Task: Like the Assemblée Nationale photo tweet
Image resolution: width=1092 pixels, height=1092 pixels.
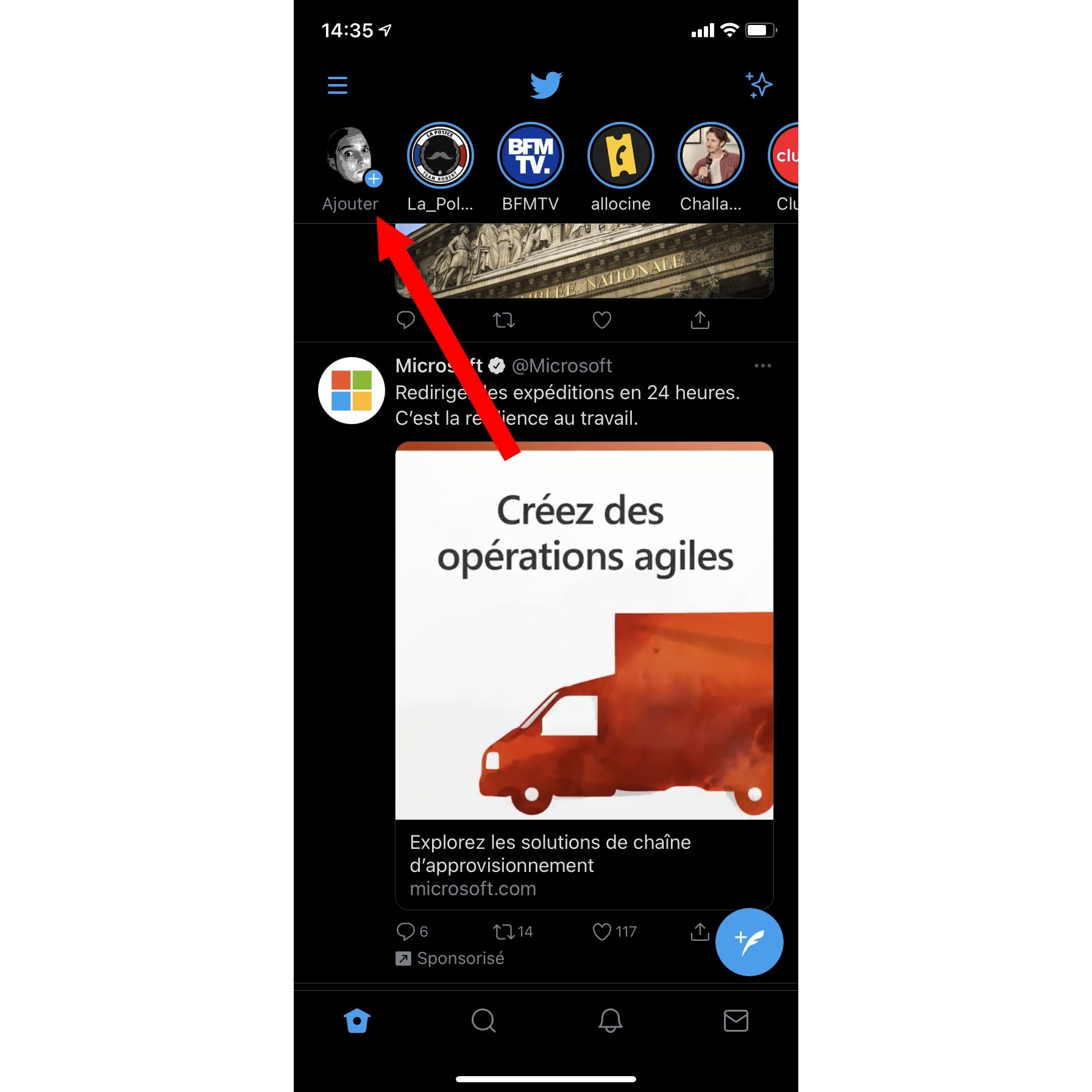Action: coord(602,320)
